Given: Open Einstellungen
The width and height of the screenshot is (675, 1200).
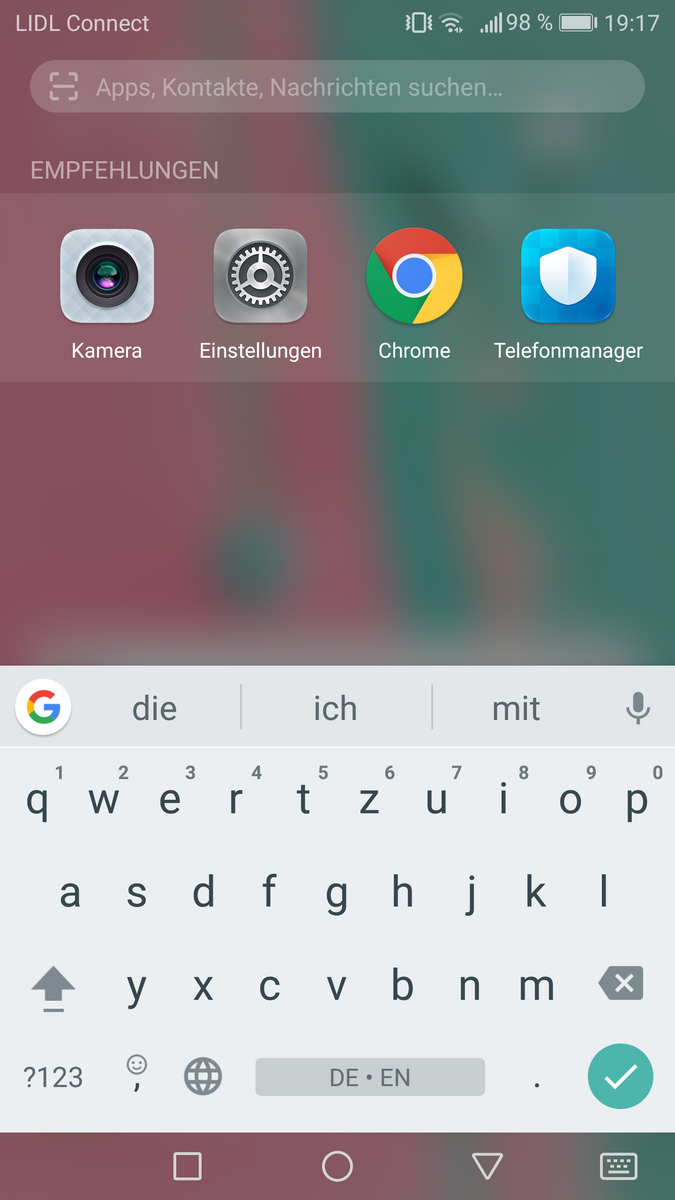Looking at the screenshot, I should (x=260, y=295).
